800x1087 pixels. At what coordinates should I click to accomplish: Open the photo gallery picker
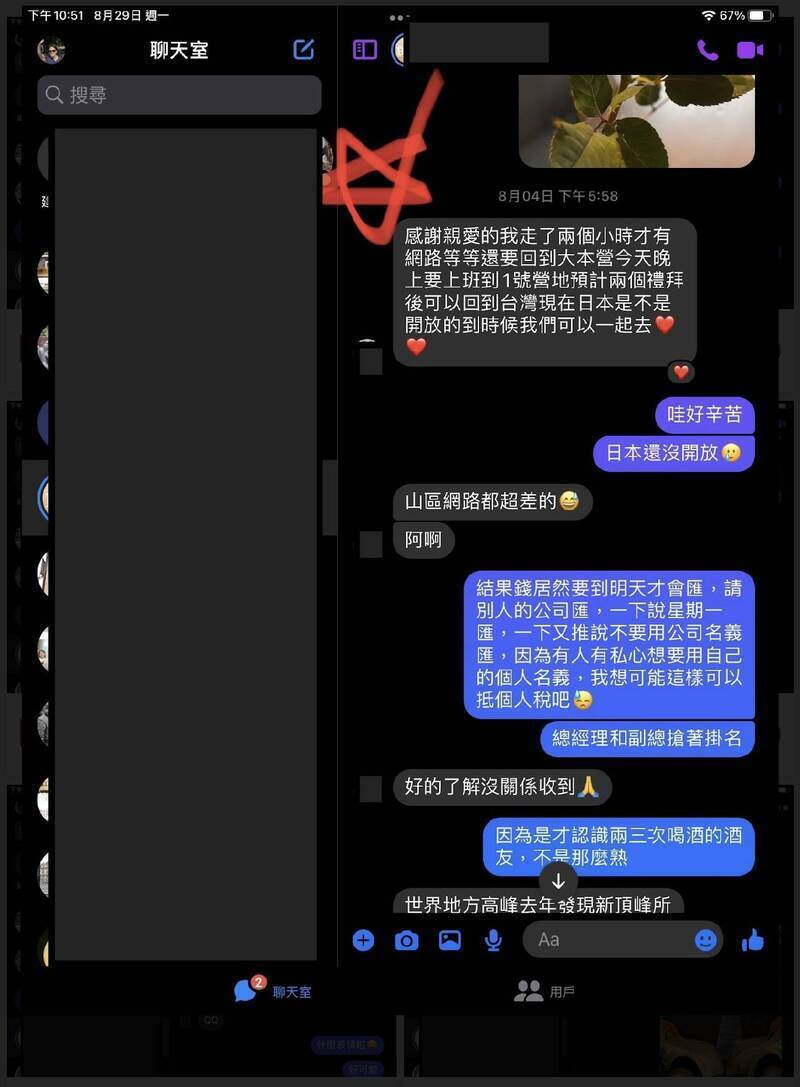tap(449, 939)
